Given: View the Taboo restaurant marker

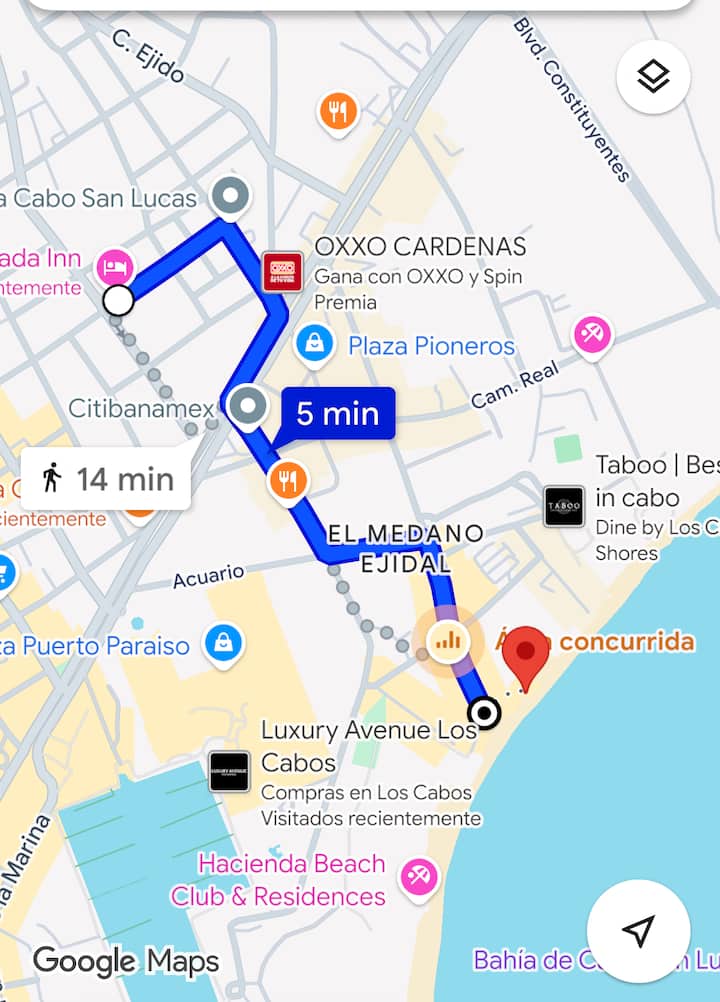Looking at the screenshot, I should (x=564, y=506).
